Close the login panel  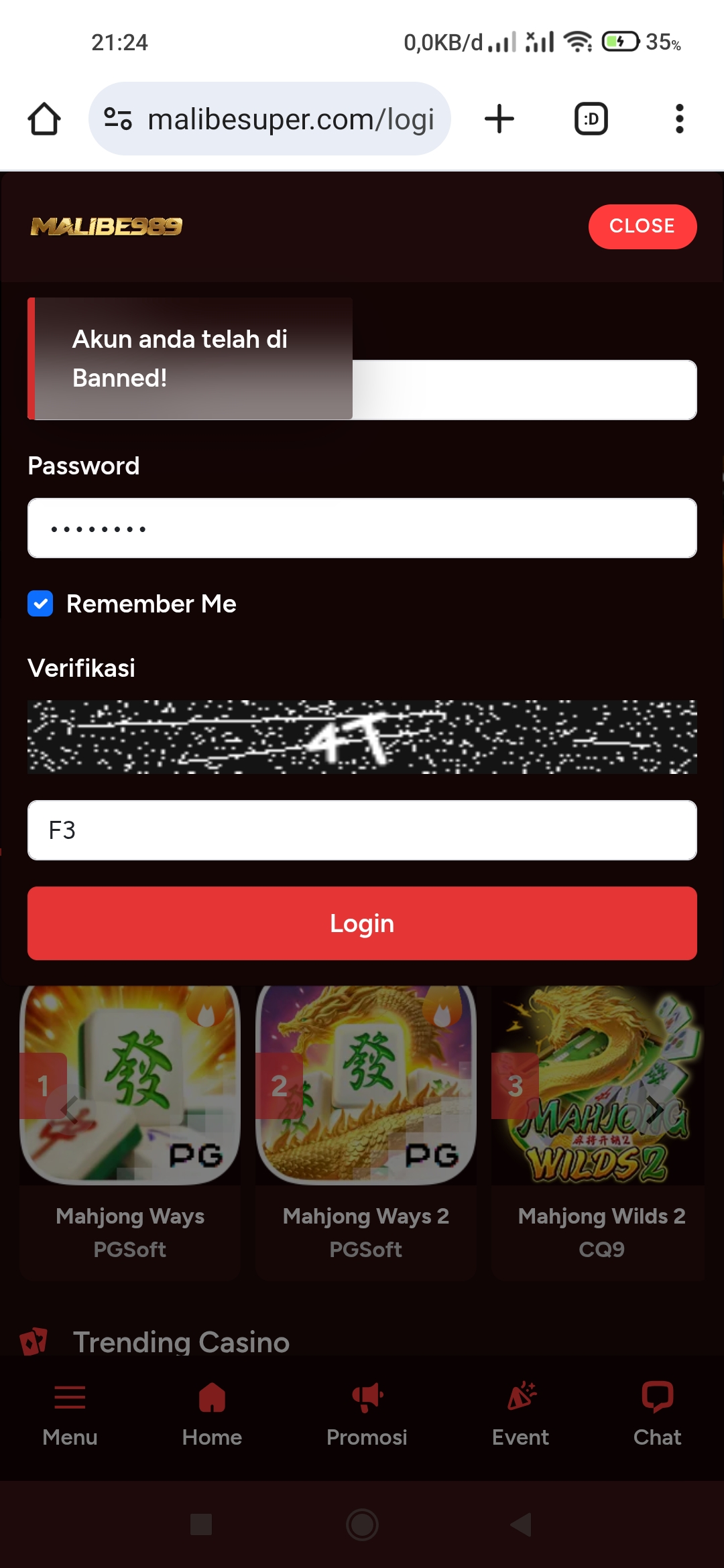coord(642,226)
